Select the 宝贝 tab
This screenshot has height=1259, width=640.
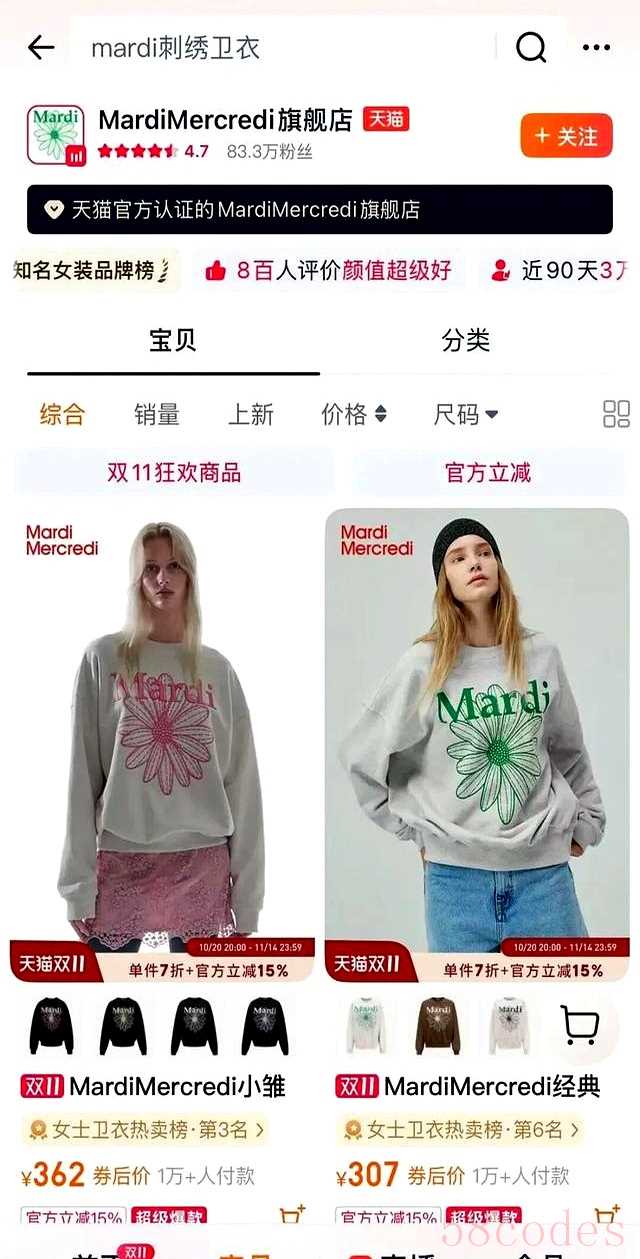pyautogui.click(x=173, y=340)
